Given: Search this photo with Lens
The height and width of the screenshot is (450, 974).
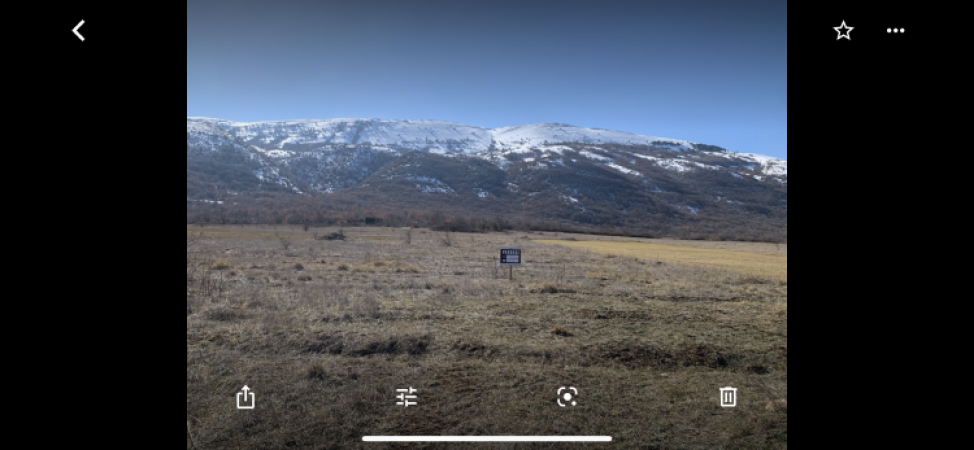Looking at the screenshot, I should click(x=567, y=397).
